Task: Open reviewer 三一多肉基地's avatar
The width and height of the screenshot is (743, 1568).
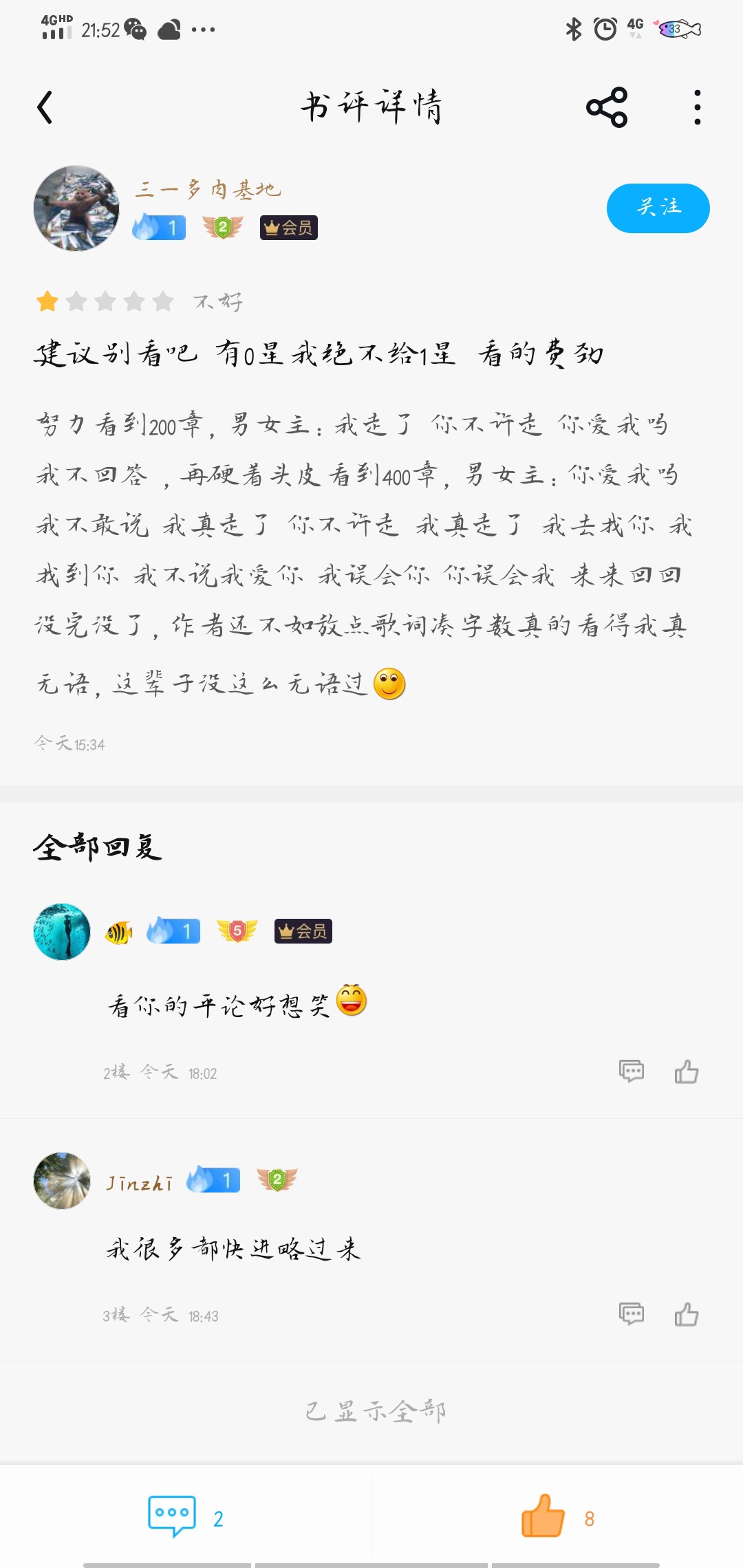Action: (x=76, y=208)
